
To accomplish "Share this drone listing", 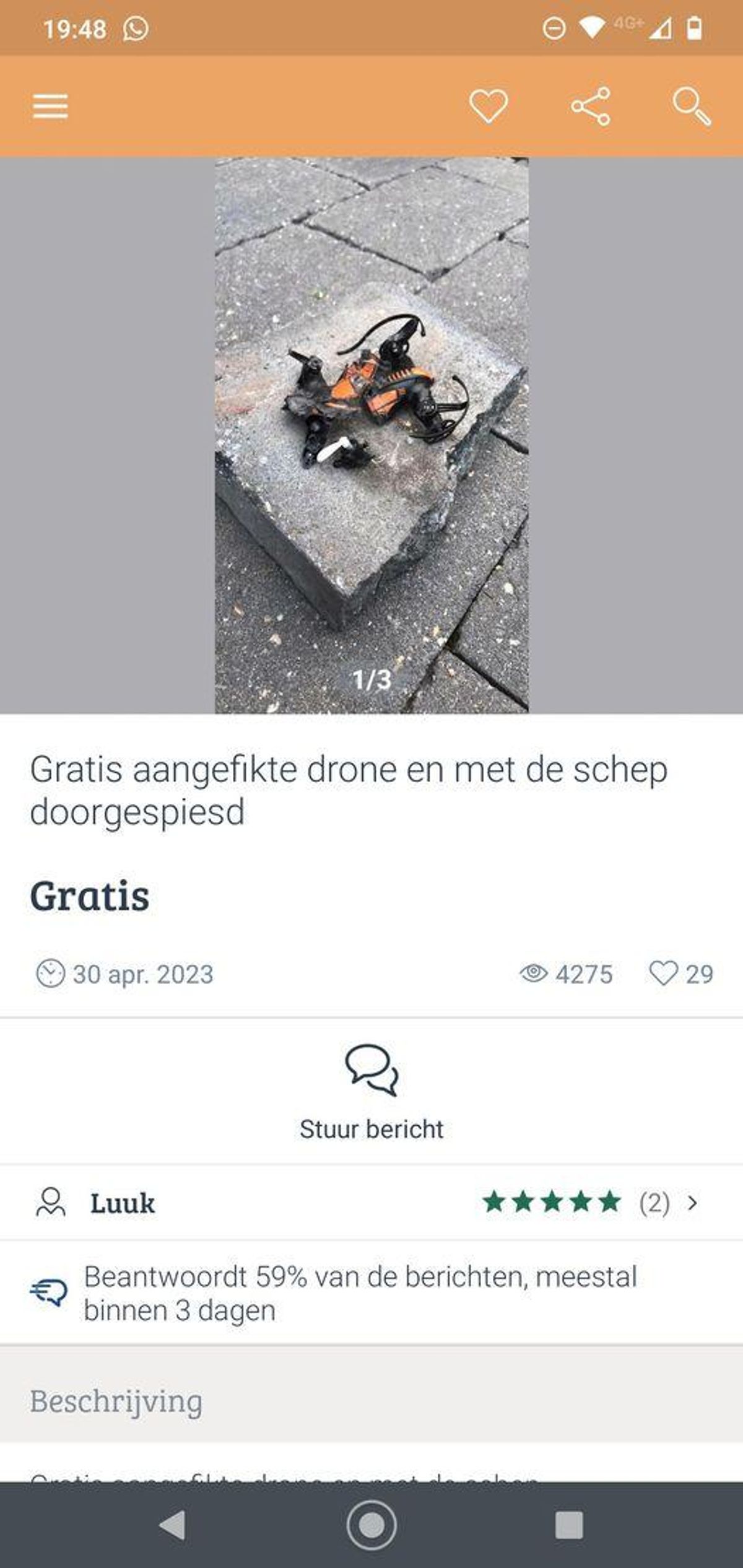I will click(x=591, y=107).
